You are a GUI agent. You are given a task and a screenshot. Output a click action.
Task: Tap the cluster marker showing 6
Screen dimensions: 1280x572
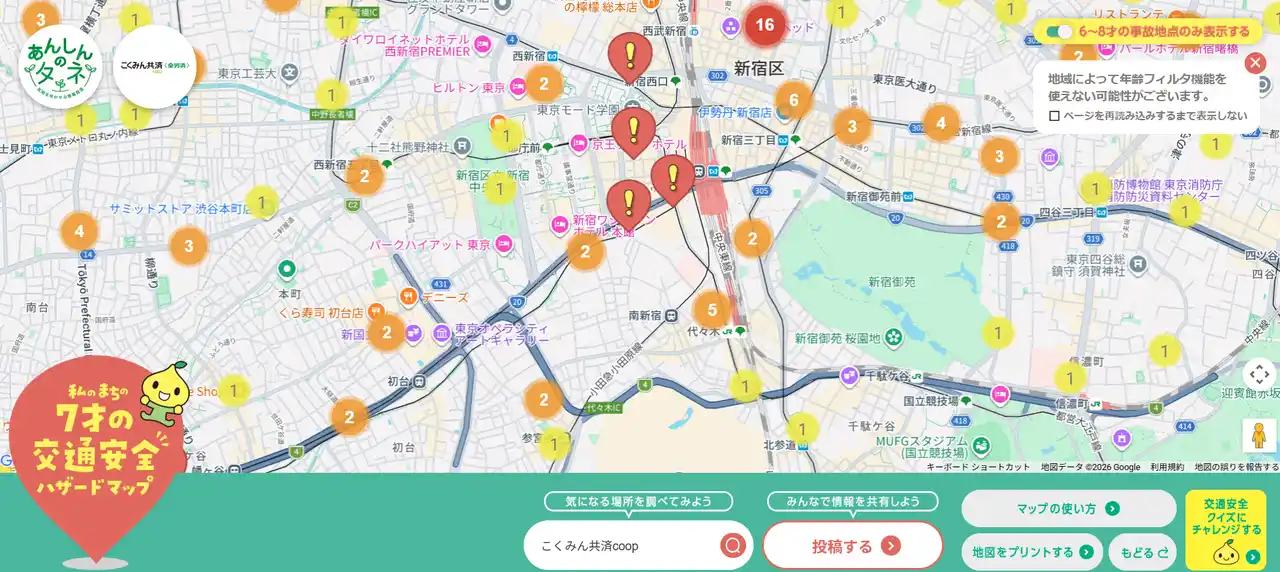click(x=793, y=100)
